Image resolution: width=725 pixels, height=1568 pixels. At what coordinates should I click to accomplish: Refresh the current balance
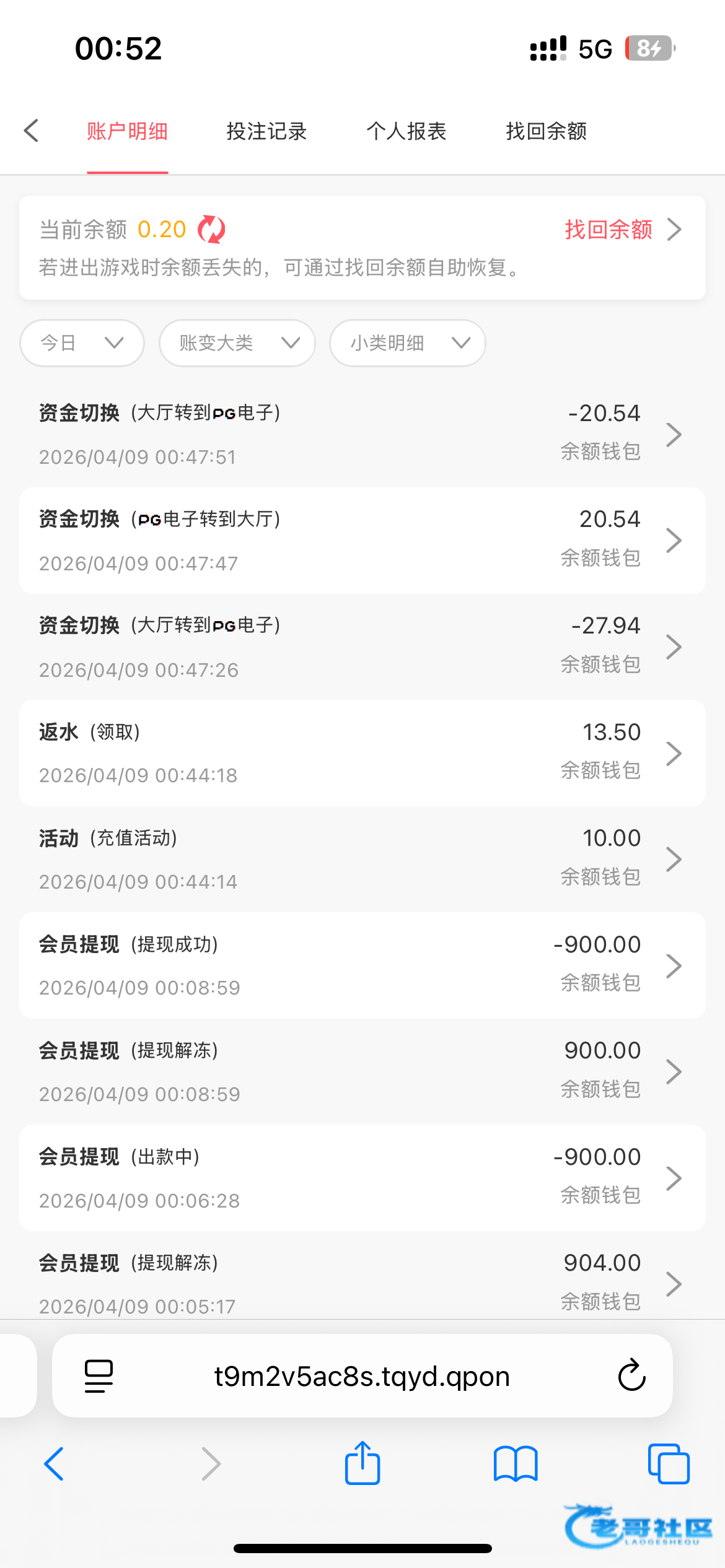[x=211, y=230]
